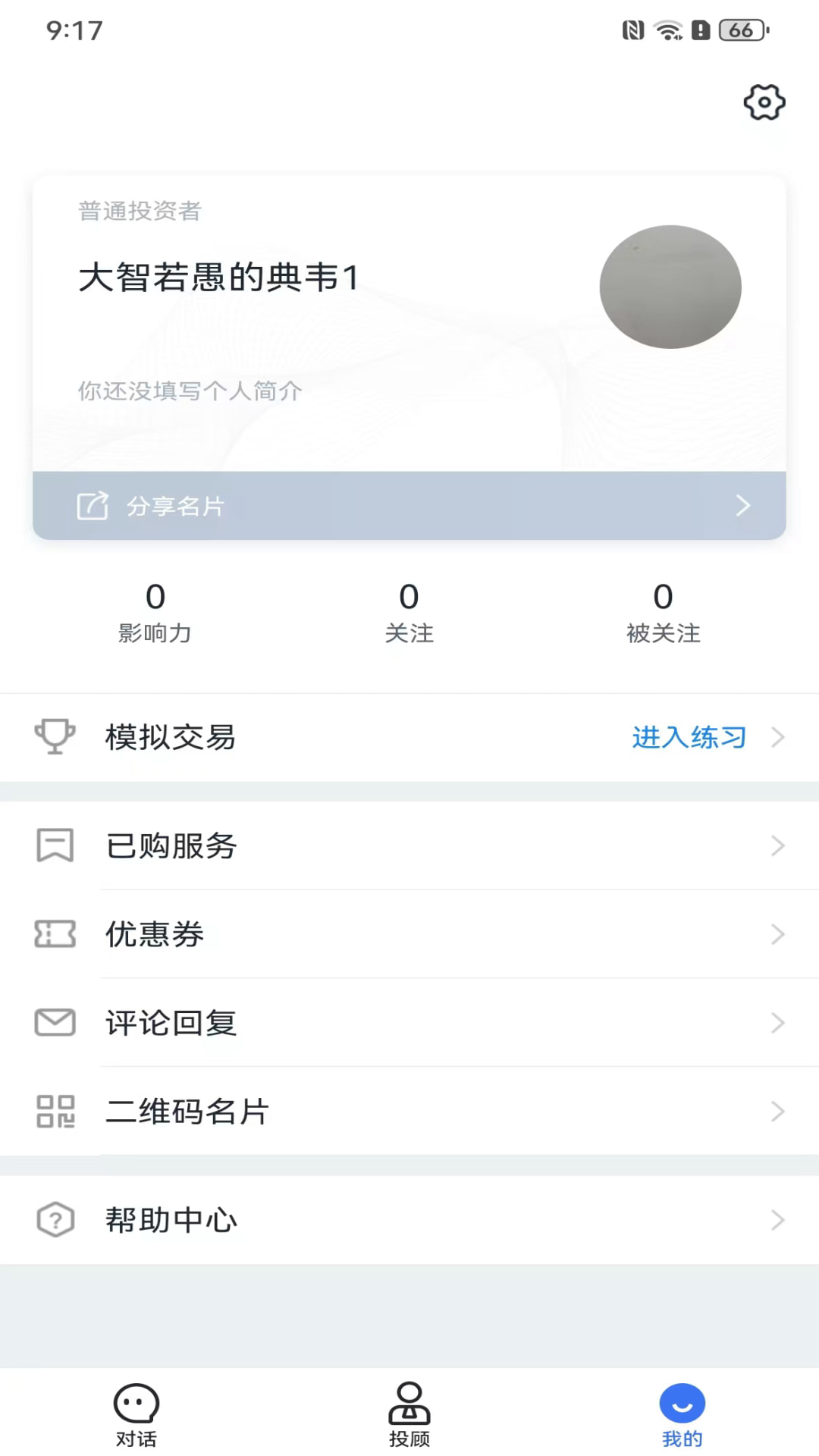This screenshot has width=819, height=1456.
Task: Tap the coupon ticket icon for 优惠券
Action: point(54,934)
